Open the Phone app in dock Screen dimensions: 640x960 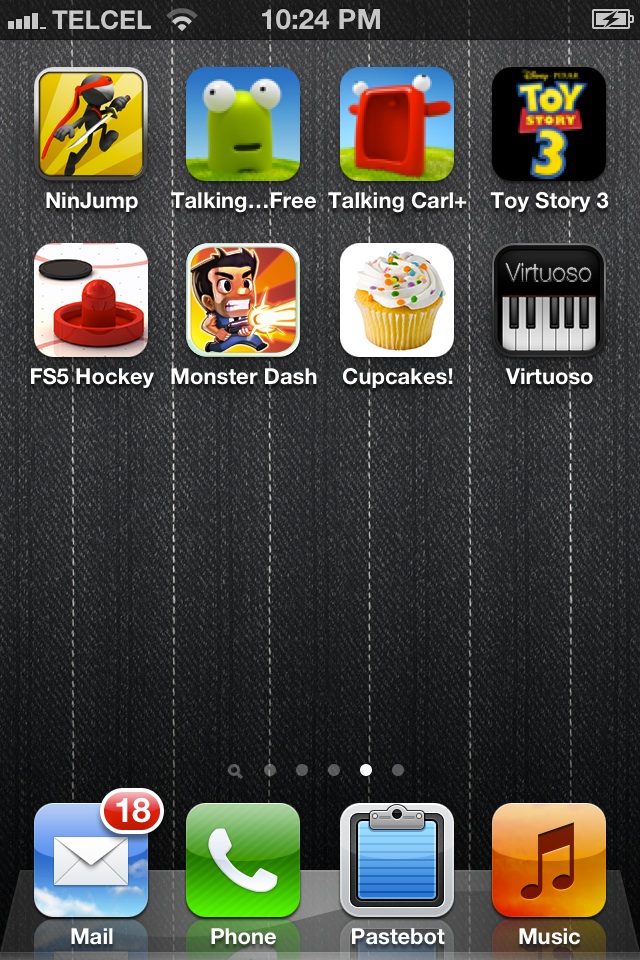tap(243, 860)
